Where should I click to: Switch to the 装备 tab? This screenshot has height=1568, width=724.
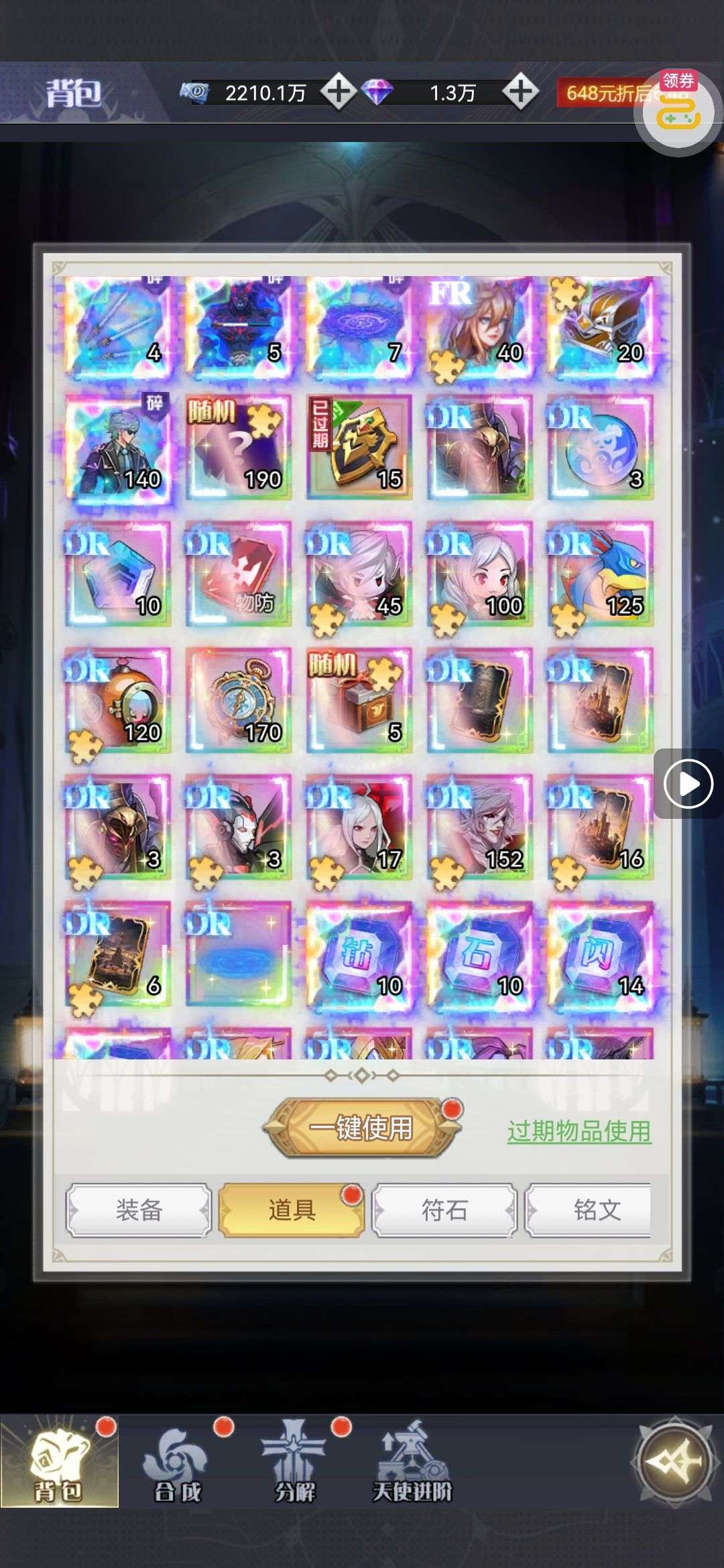(139, 1210)
